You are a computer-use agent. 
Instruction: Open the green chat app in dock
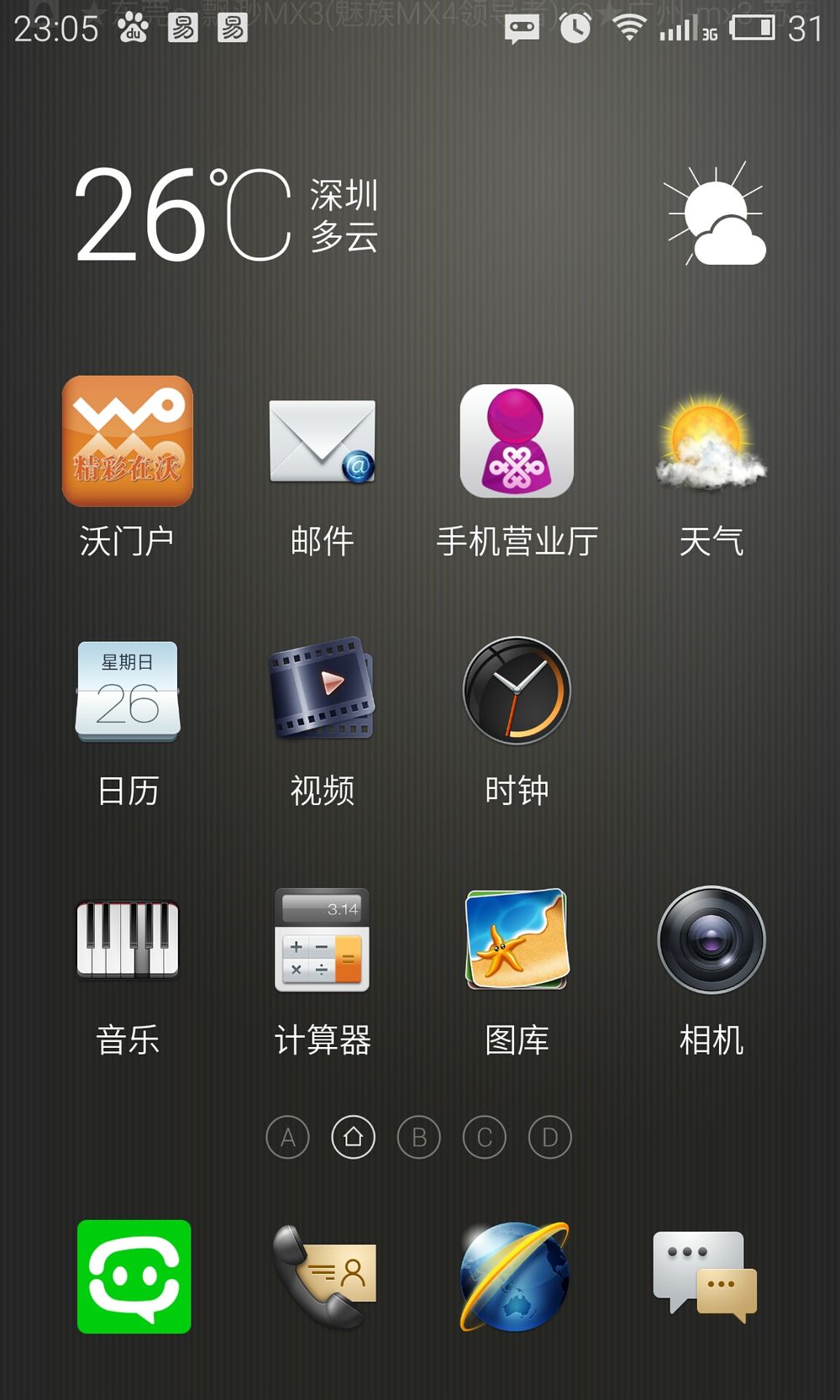(x=134, y=1276)
